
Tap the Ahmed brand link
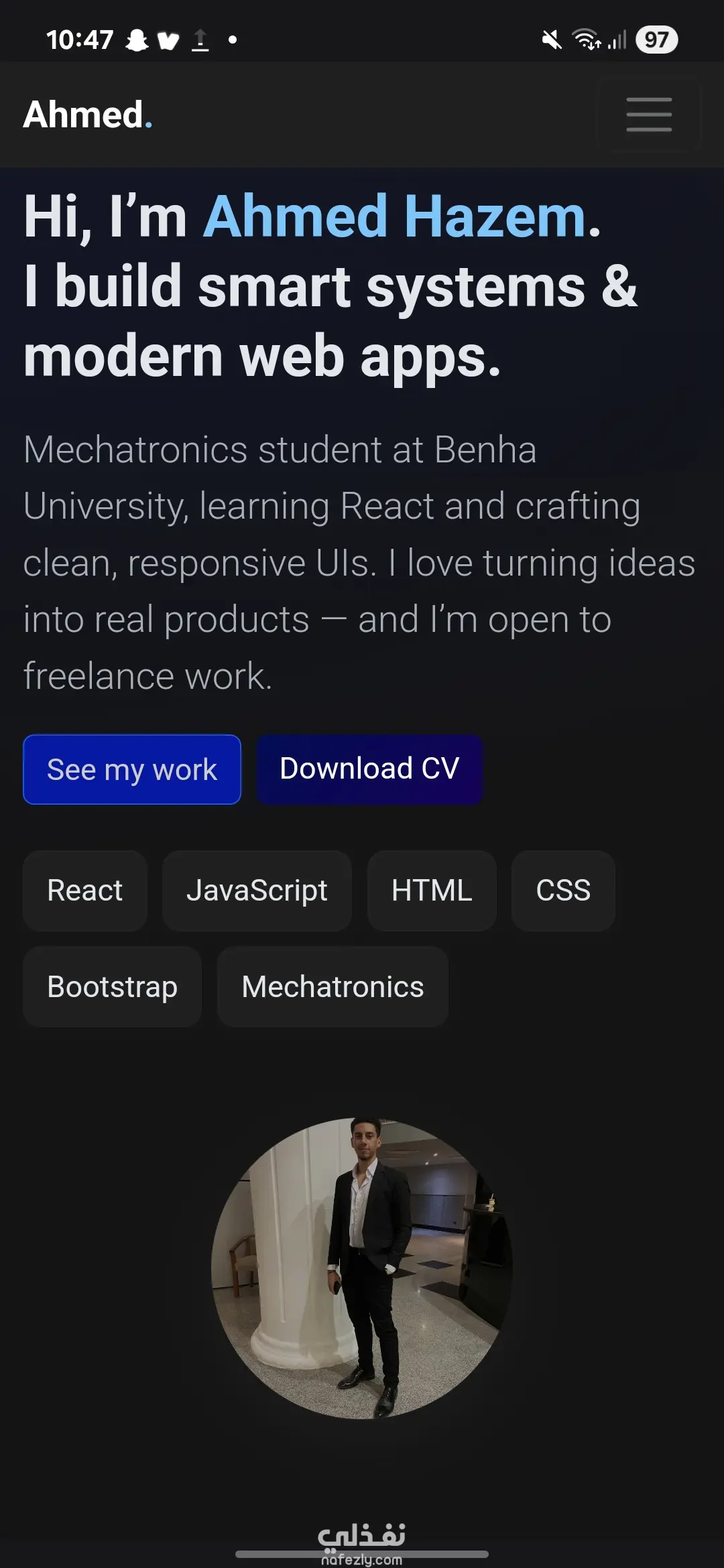(88, 115)
